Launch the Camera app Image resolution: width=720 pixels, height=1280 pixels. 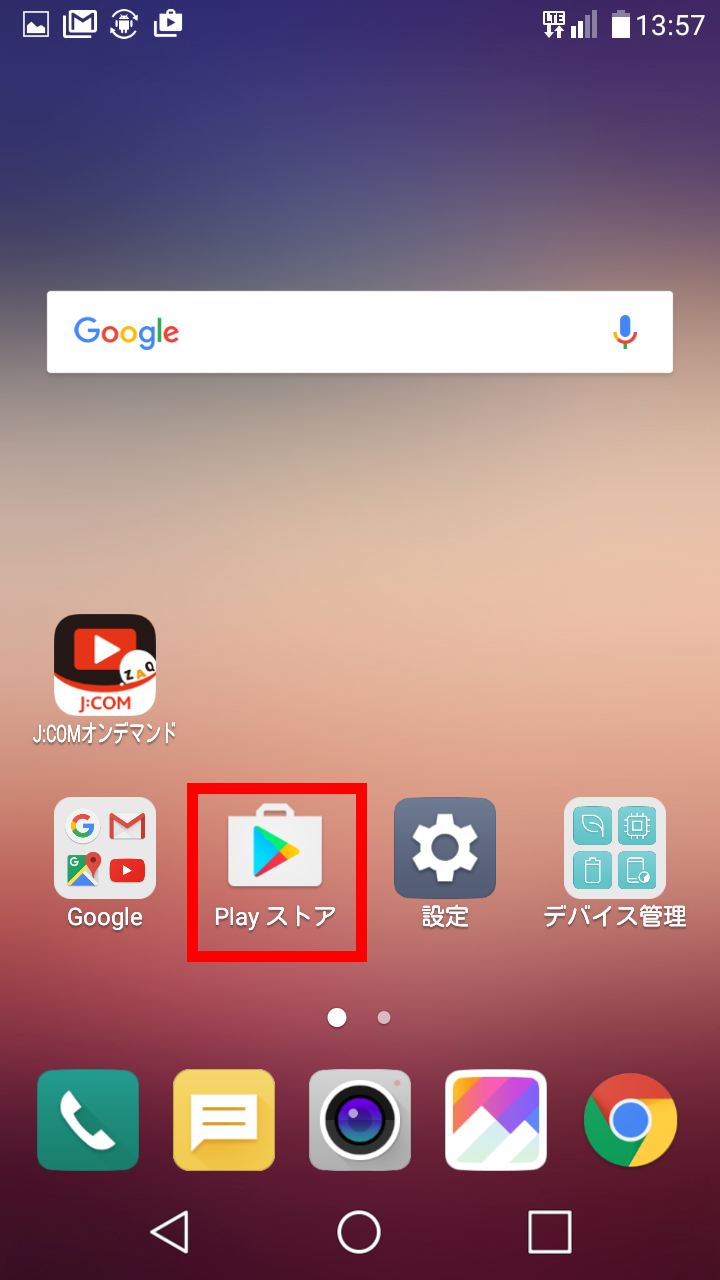pos(360,1120)
